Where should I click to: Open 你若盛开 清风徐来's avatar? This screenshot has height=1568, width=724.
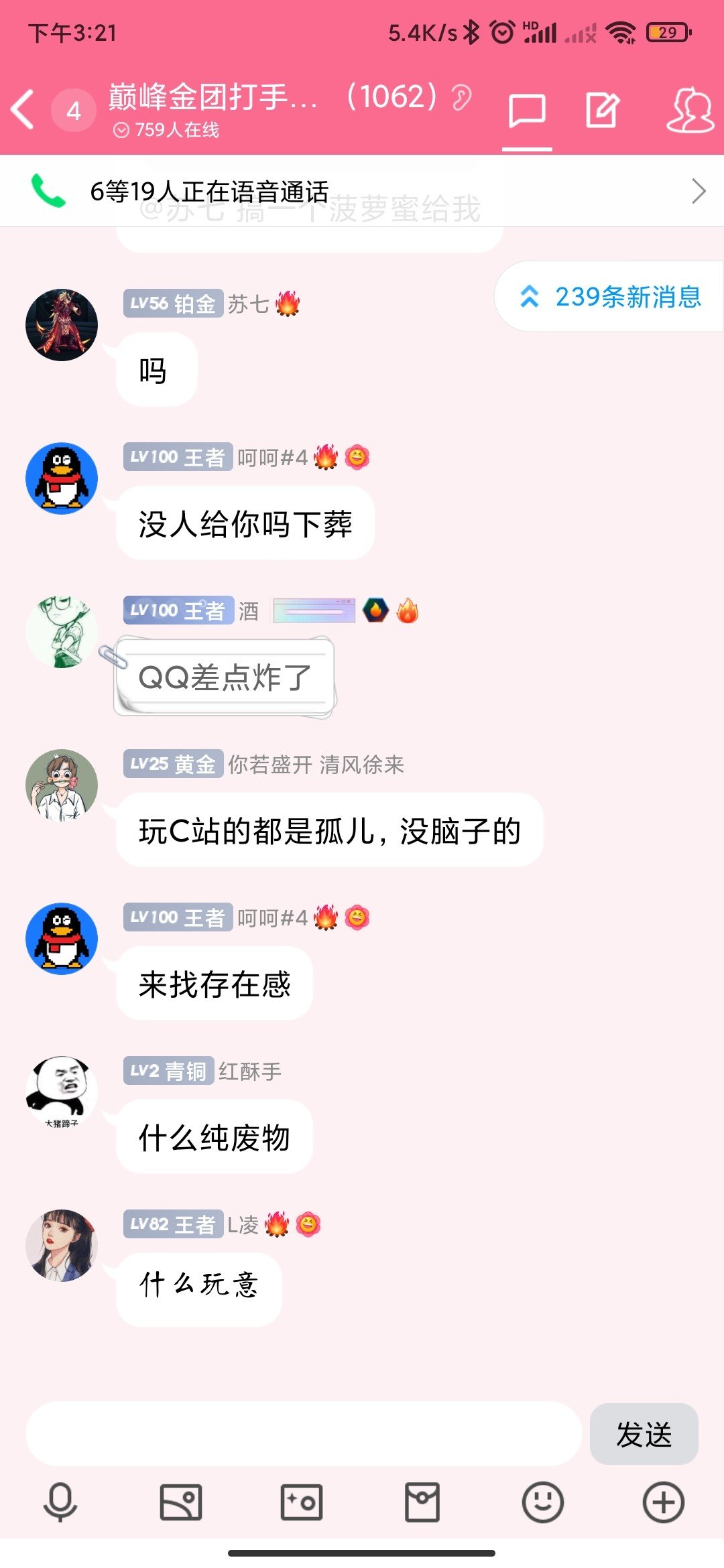[62, 785]
